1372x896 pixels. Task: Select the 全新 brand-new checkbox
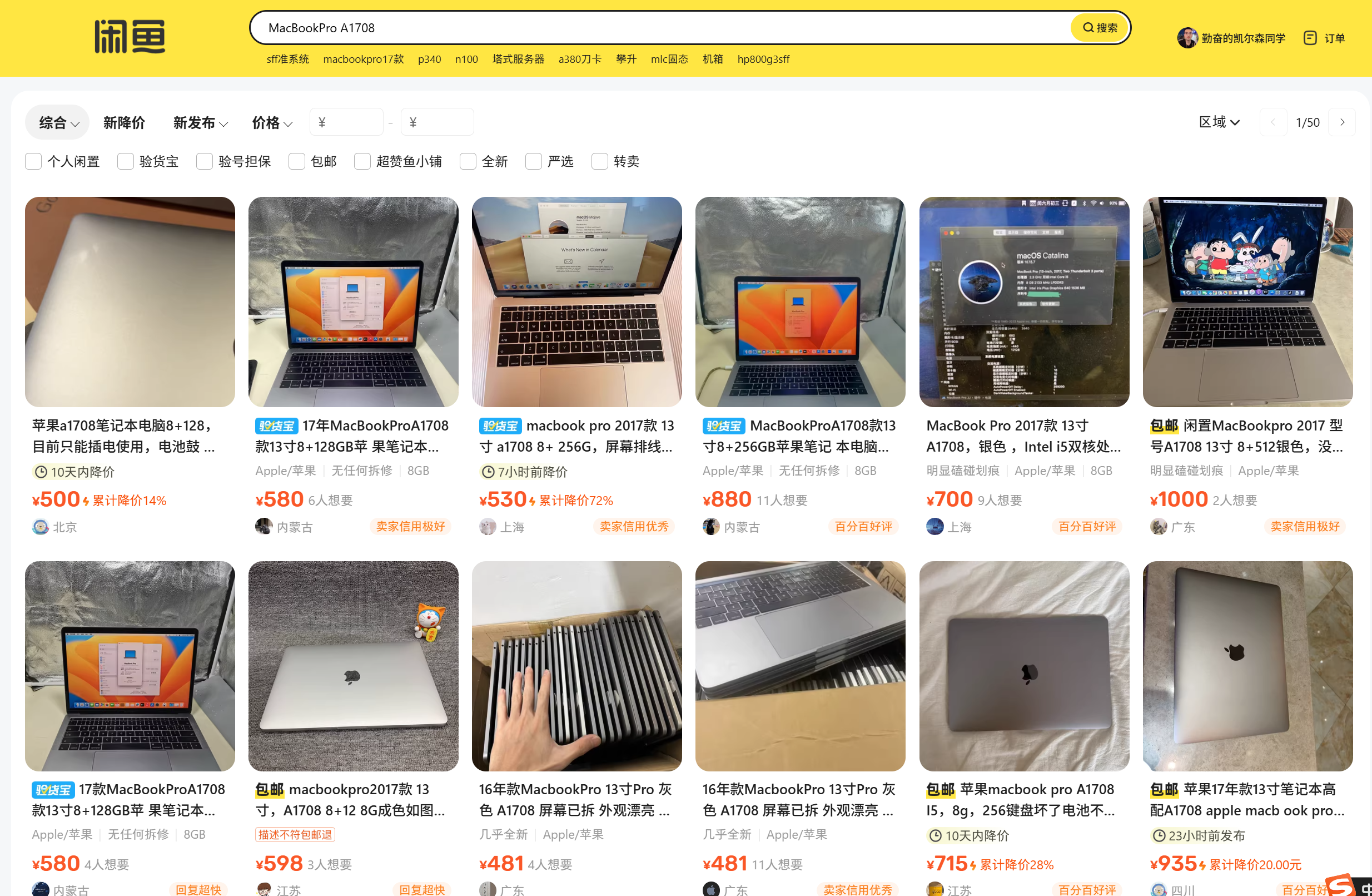(468, 161)
